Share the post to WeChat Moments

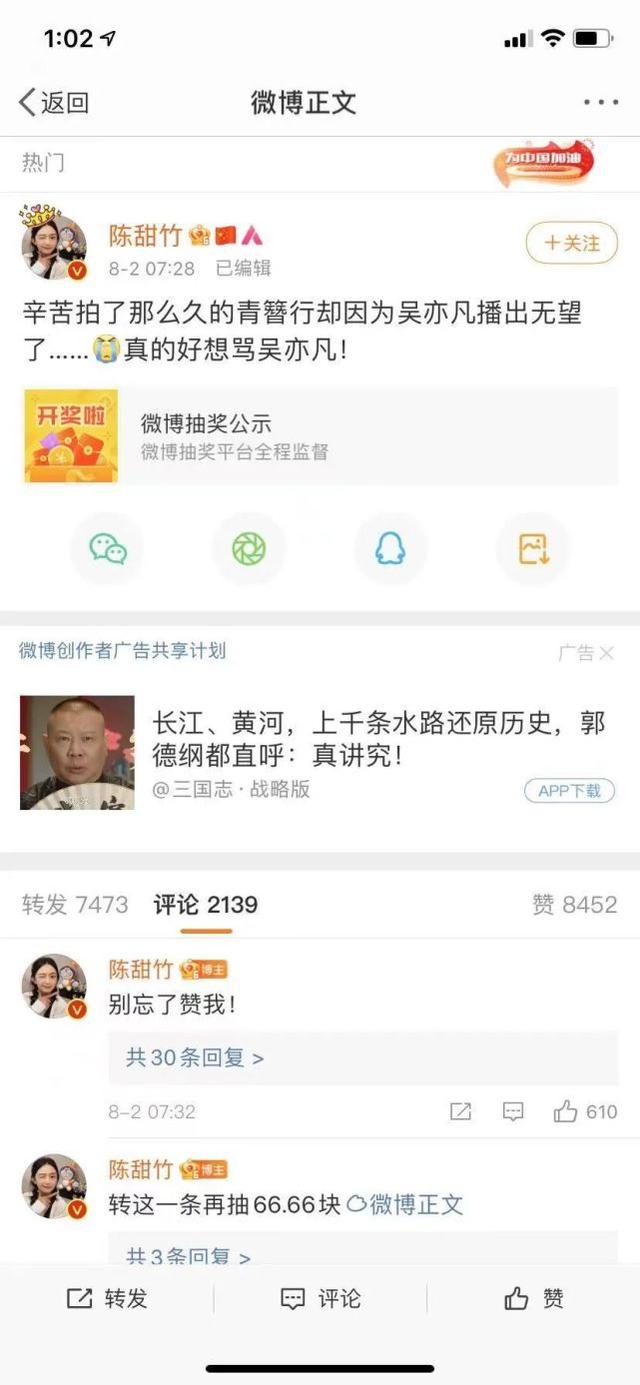coord(249,548)
